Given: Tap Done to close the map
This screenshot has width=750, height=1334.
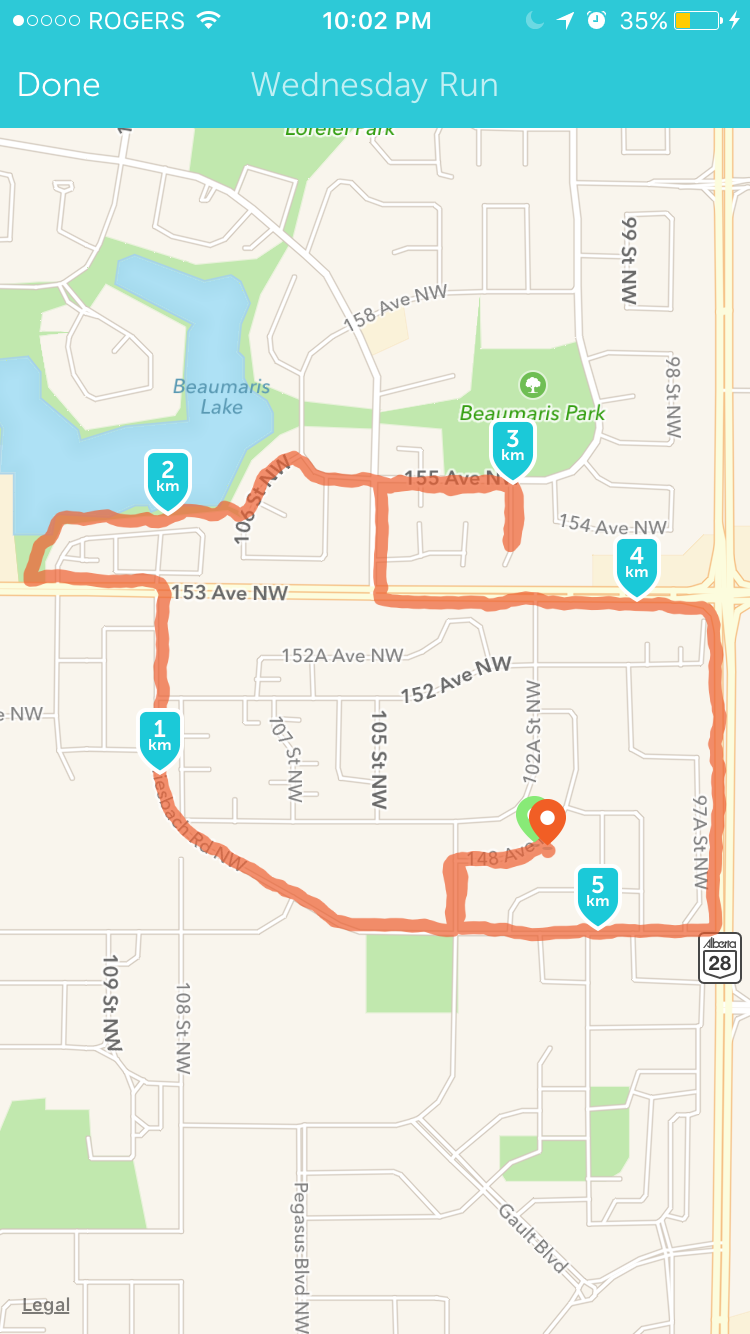Looking at the screenshot, I should point(59,85).
